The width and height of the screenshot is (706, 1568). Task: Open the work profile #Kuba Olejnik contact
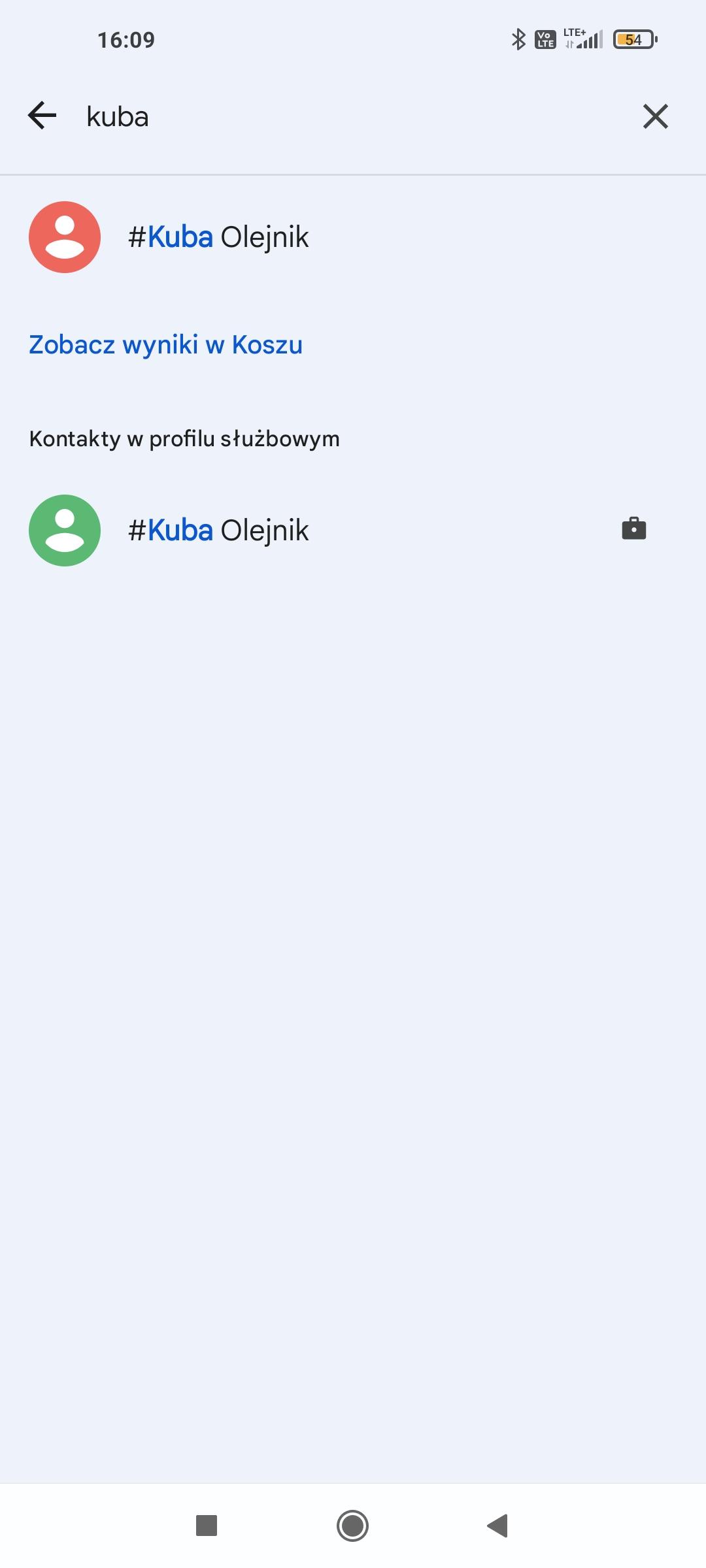[218, 531]
